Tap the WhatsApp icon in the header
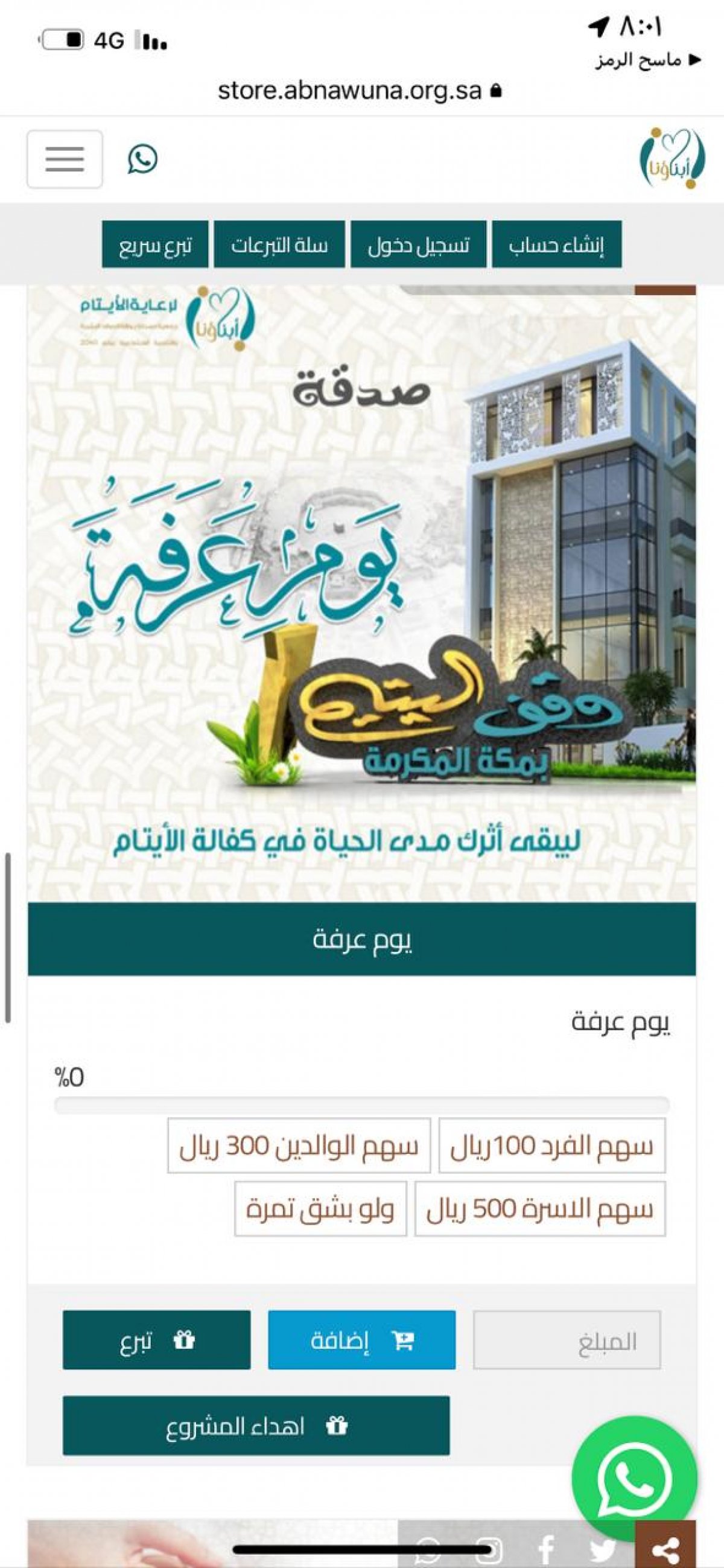 [142, 159]
